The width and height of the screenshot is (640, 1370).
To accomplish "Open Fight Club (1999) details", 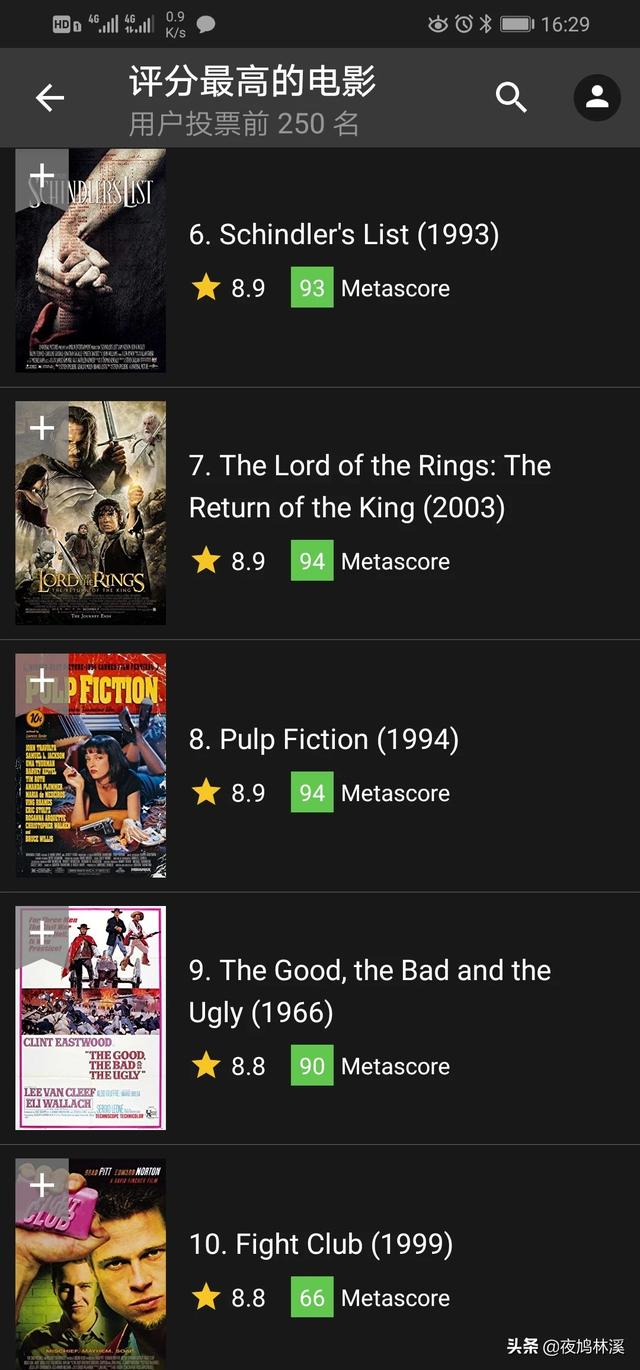I will tap(320, 1244).
